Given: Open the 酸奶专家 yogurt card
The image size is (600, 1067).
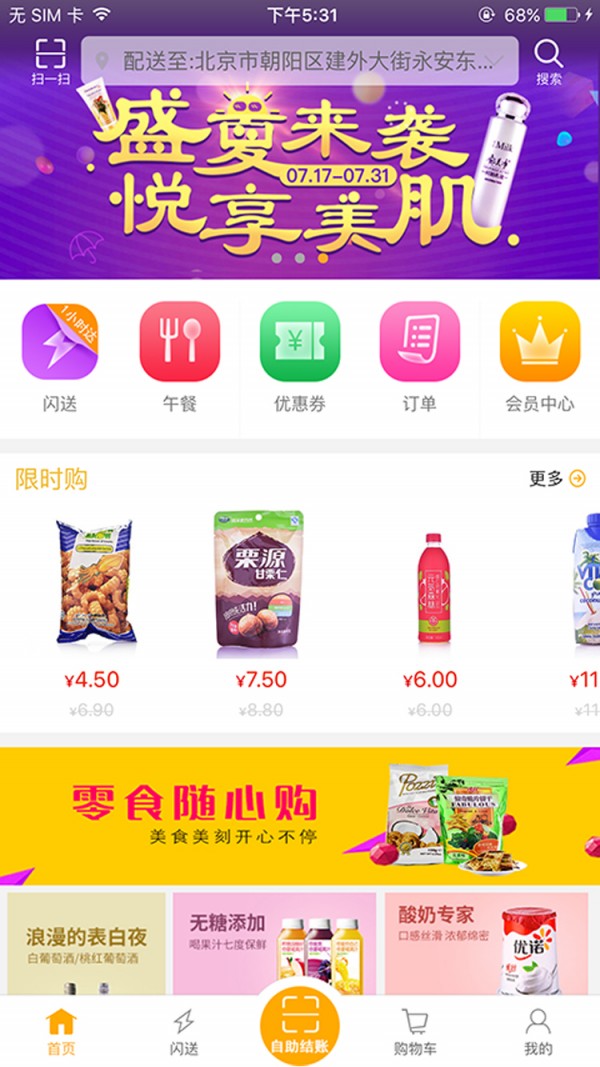Looking at the screenshot, I should pyautogui.click(x=486, y=943).
